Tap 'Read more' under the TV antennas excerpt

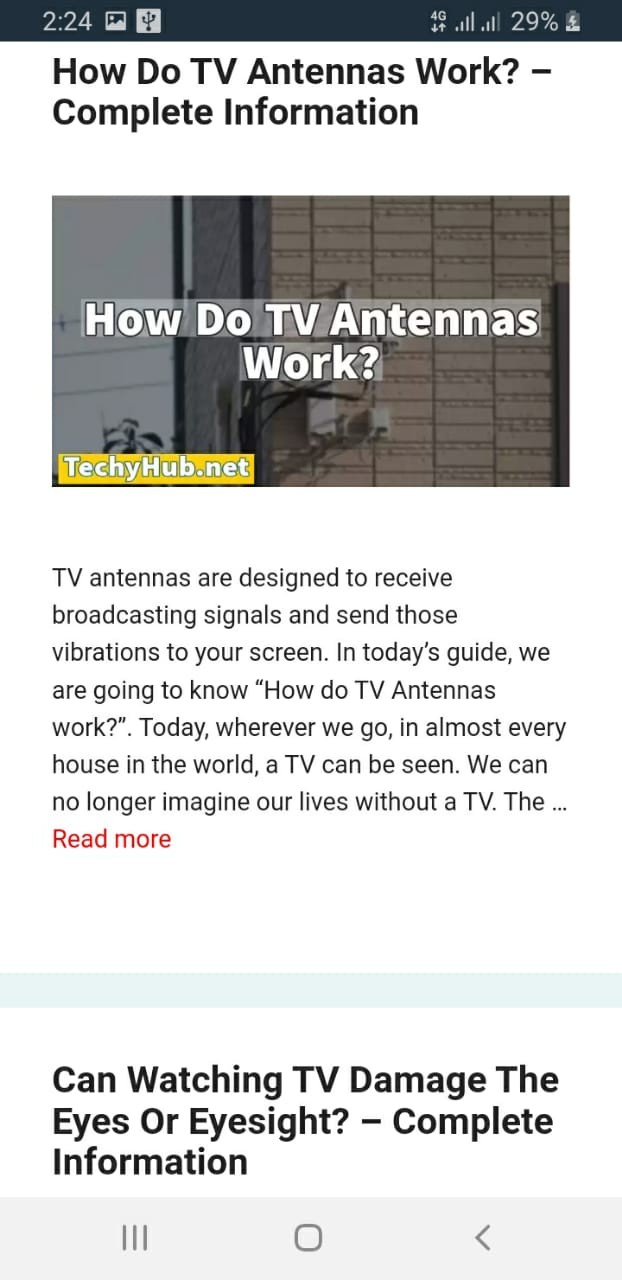[111, 839]
